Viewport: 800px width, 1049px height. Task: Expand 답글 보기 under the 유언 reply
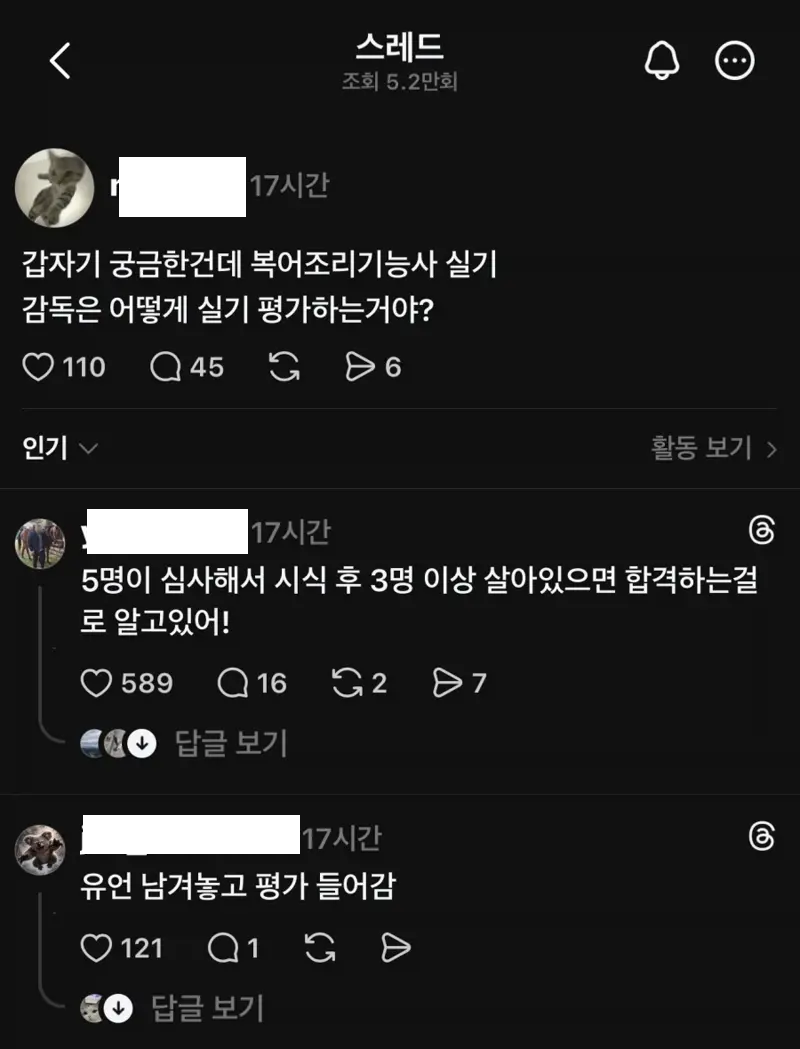pos(207,1007)
